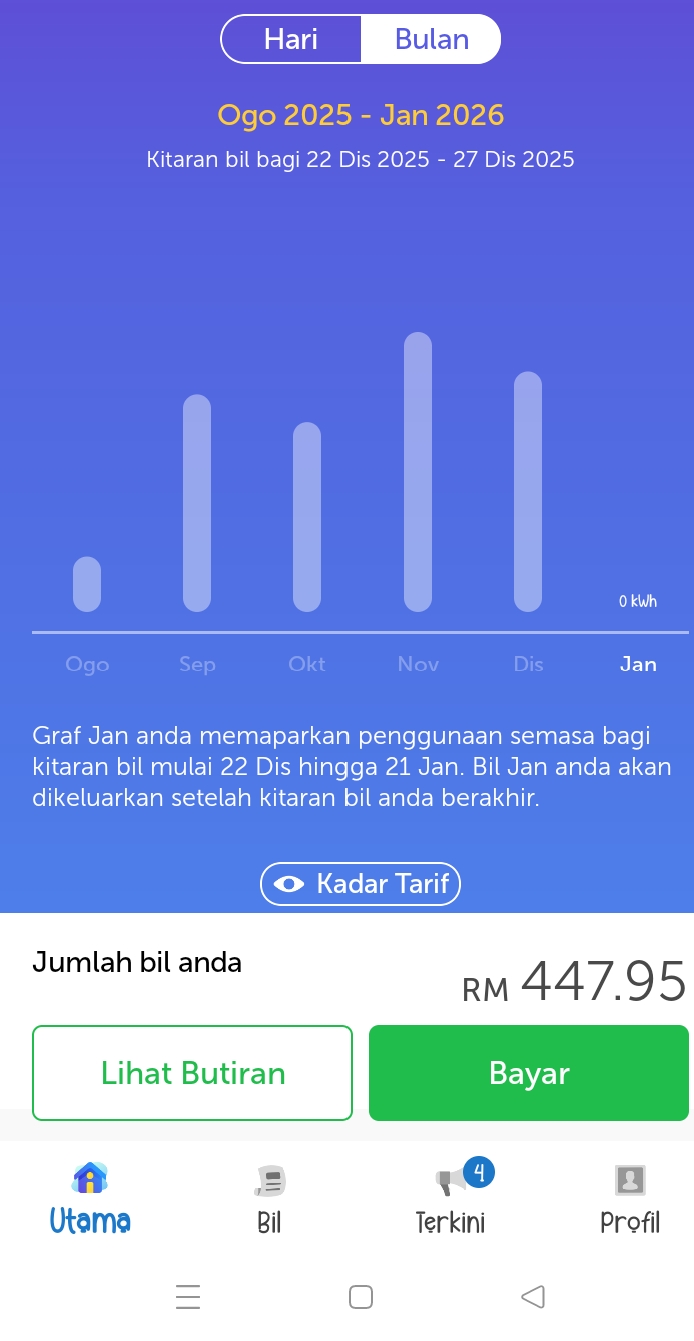Go to the Utama tab

coord(90,1198)
